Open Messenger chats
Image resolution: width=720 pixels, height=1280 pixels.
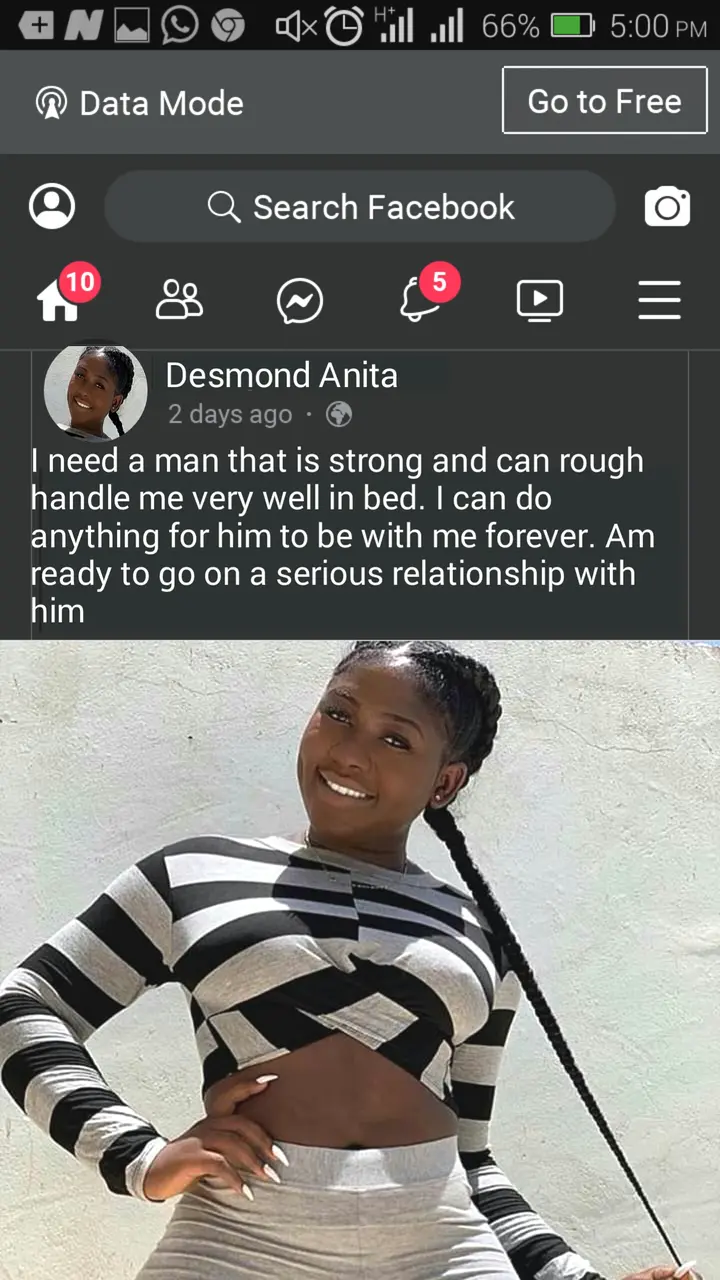tap(300, 300)
